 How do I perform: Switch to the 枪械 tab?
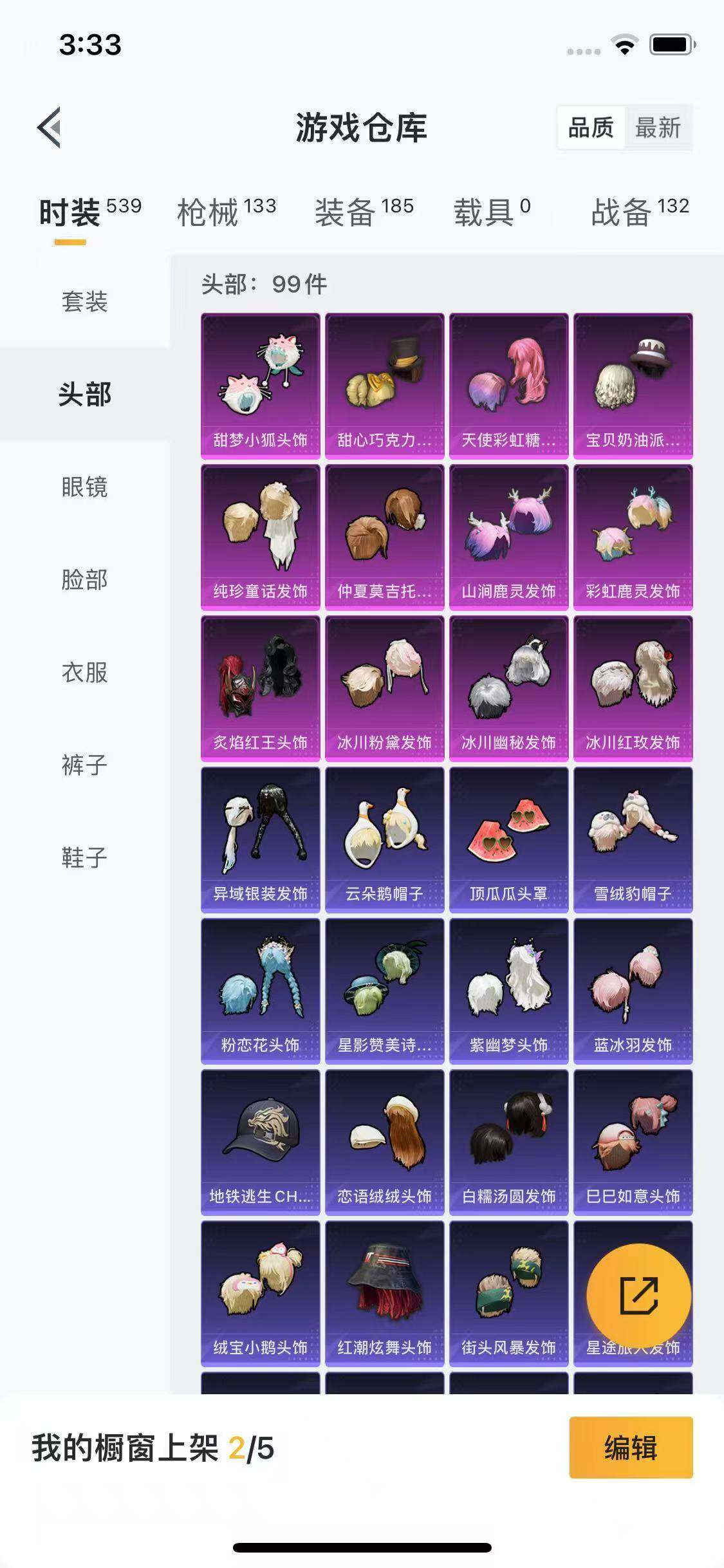[x=226, y=211]
